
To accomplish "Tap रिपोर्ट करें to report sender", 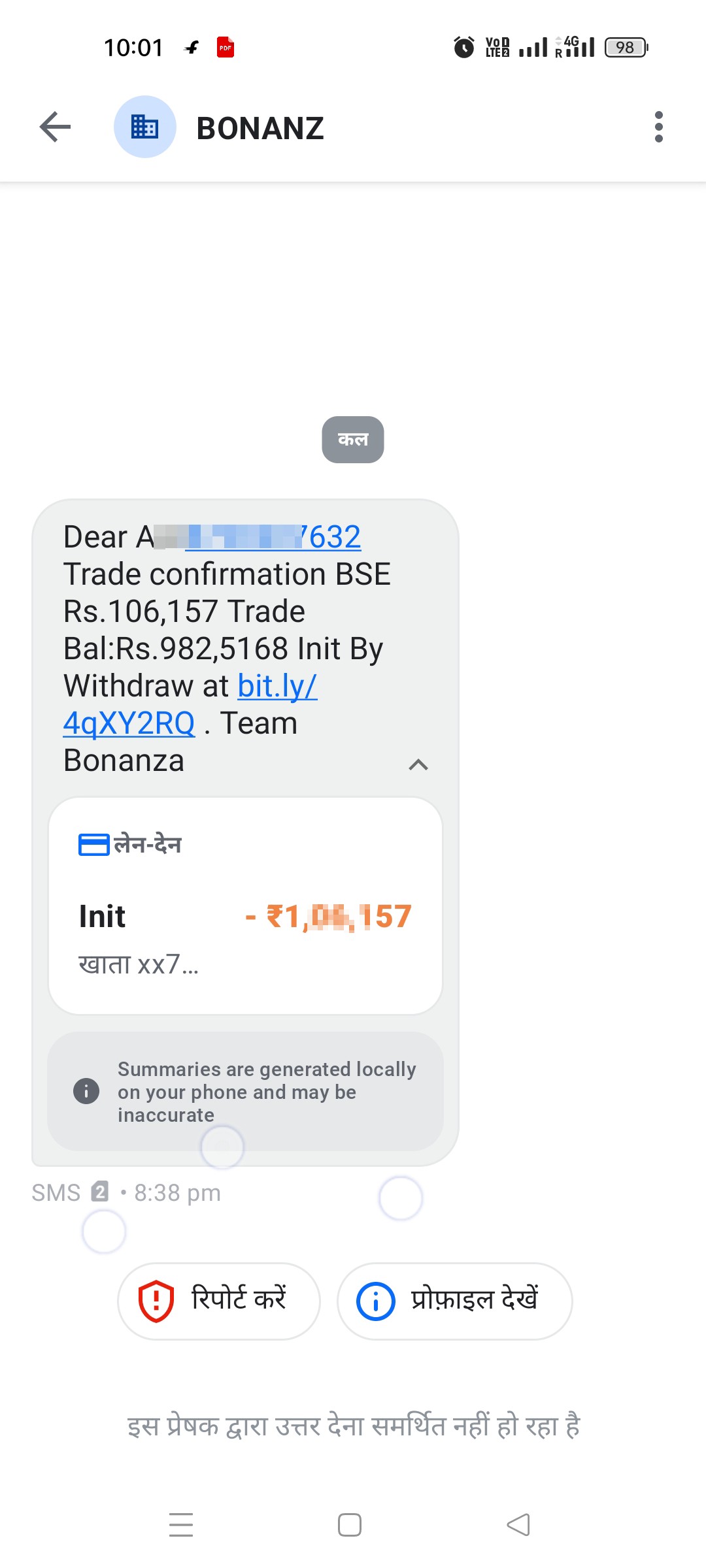I will tap(219, 1301).
